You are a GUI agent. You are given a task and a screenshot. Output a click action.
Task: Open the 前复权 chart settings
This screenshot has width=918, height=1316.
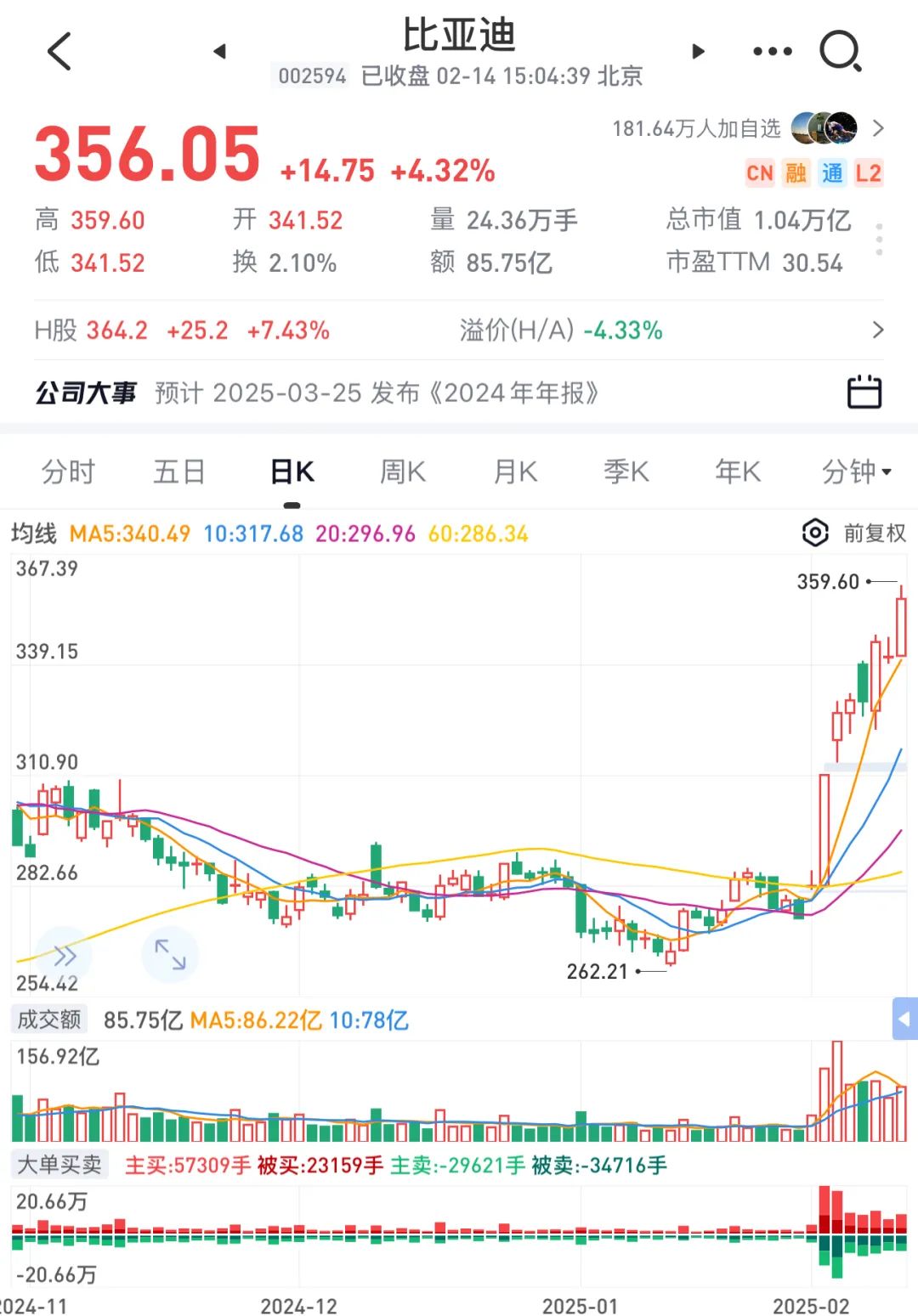(854, 534)
